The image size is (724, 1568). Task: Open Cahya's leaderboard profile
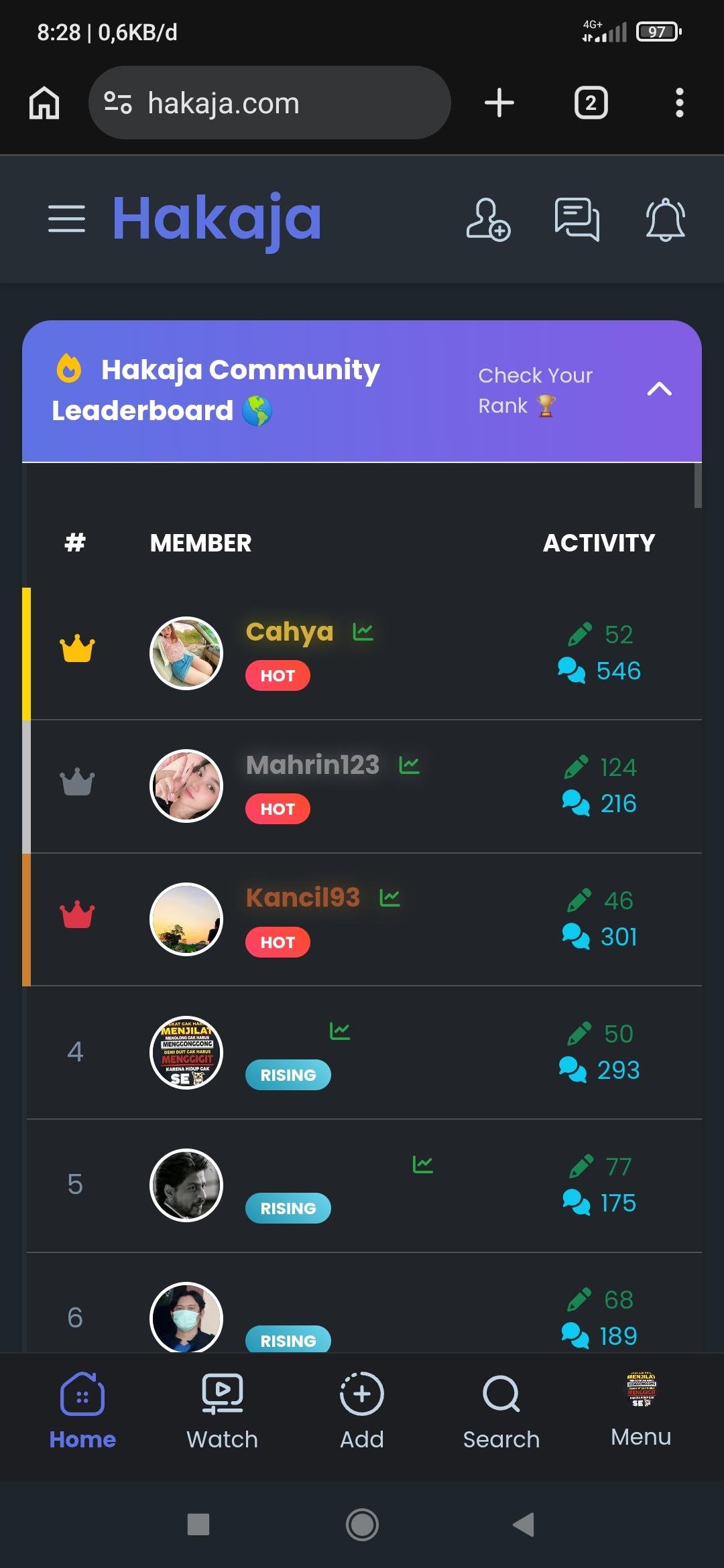coord(290,632)
